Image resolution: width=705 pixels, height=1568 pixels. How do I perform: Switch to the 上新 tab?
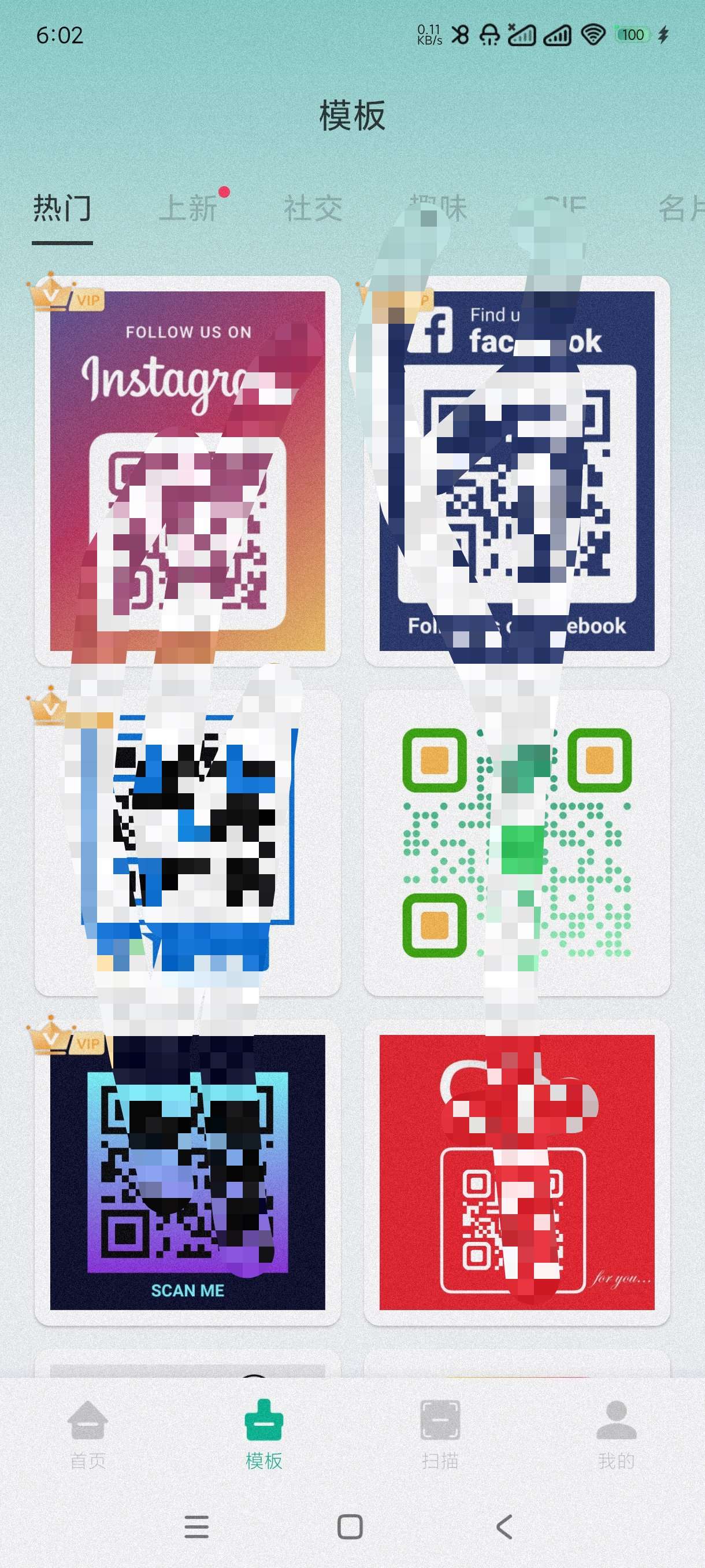click(x=188, y=209)
